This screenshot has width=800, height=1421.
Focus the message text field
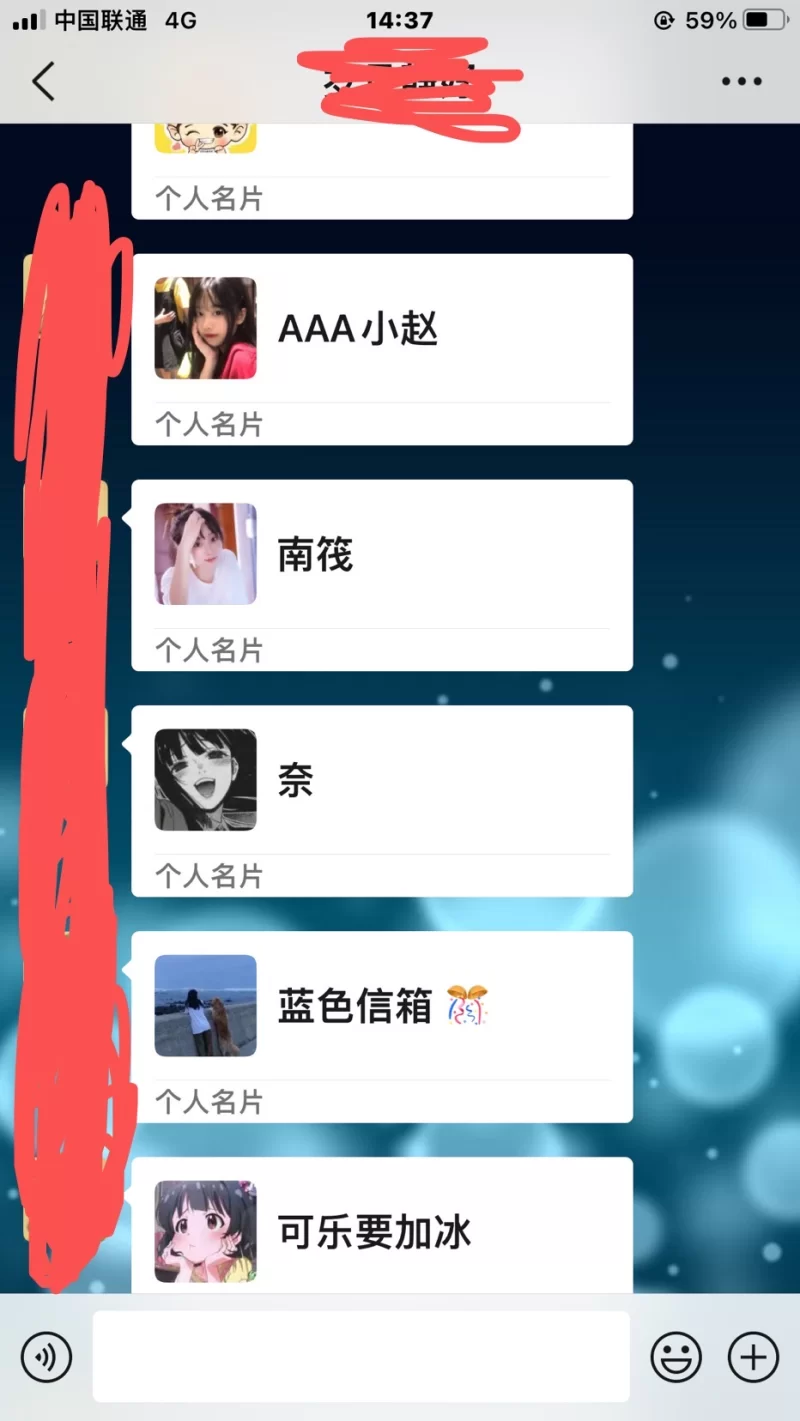(361, 1357)
